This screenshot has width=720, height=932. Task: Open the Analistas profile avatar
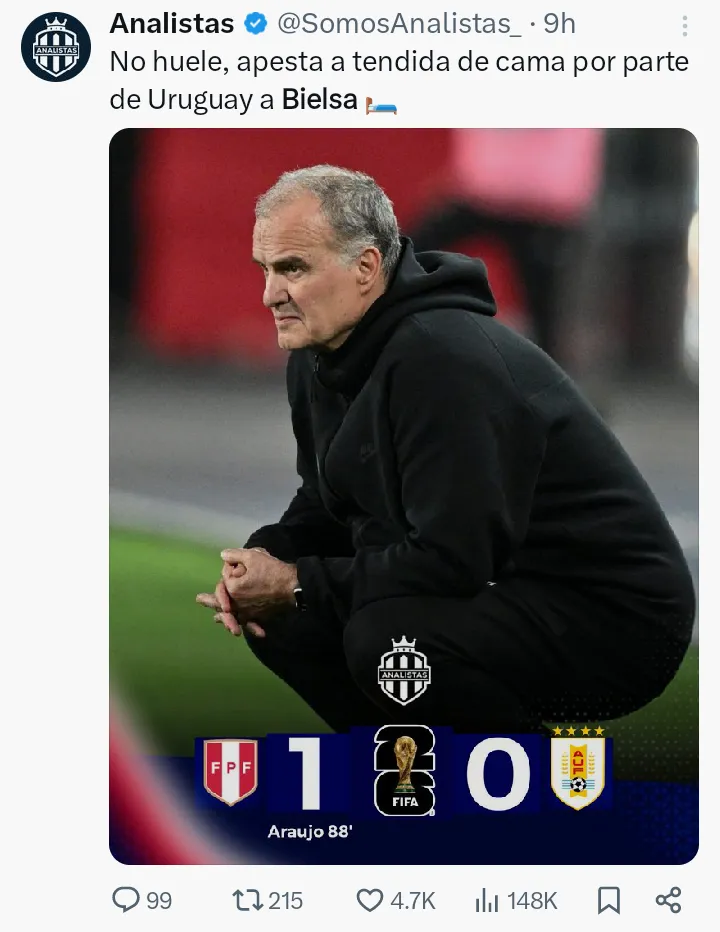(x=55, y=47)
